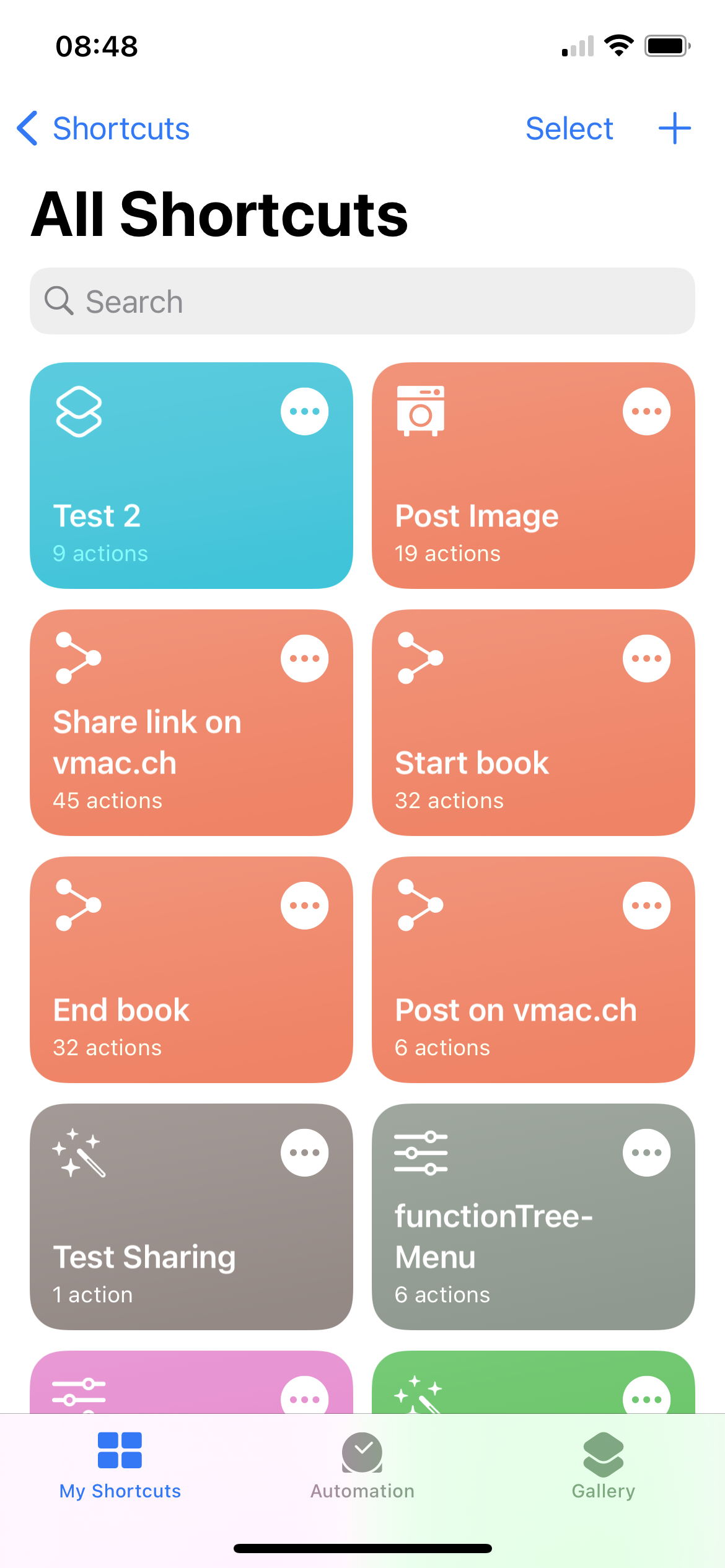Image resolution: width=725 pixels, height=1568 pixels.
Task: Open ellipsis on Share link on vmac.ch
Action: pos(304,658)
